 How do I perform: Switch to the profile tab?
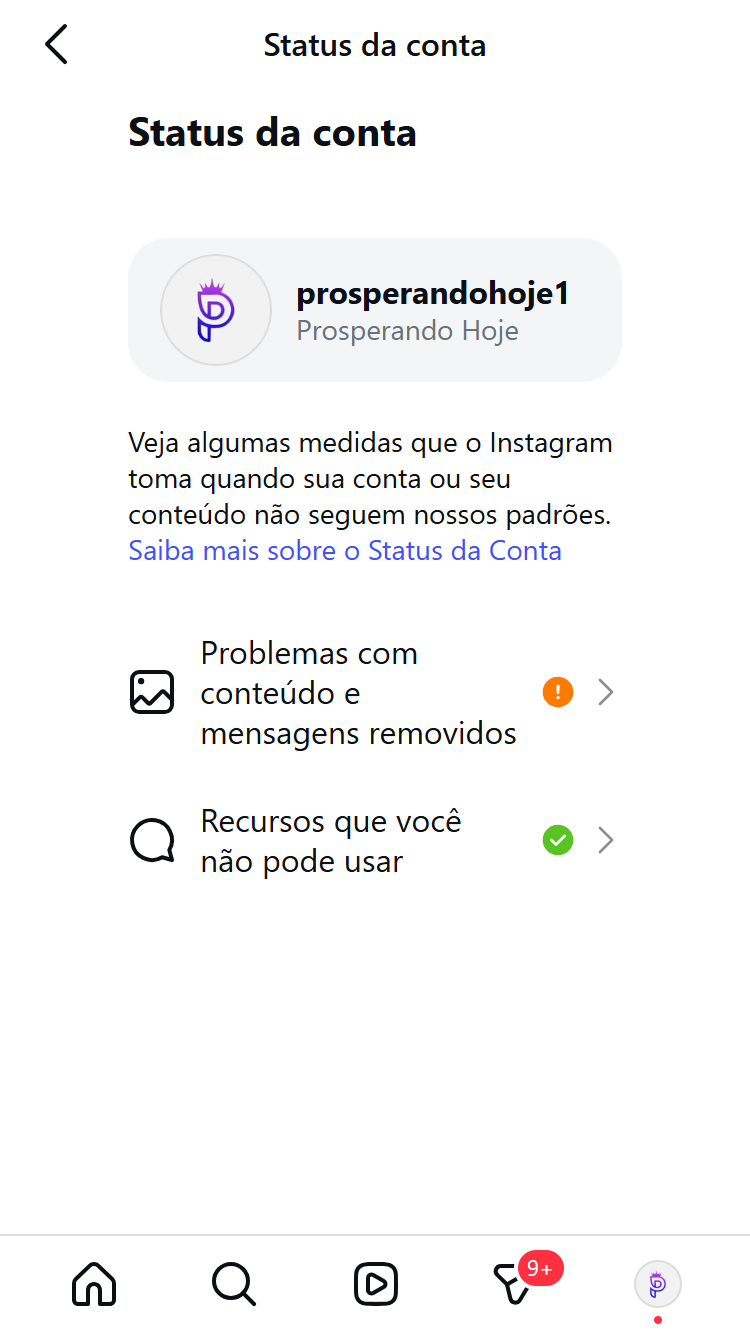pos(657,1284)
